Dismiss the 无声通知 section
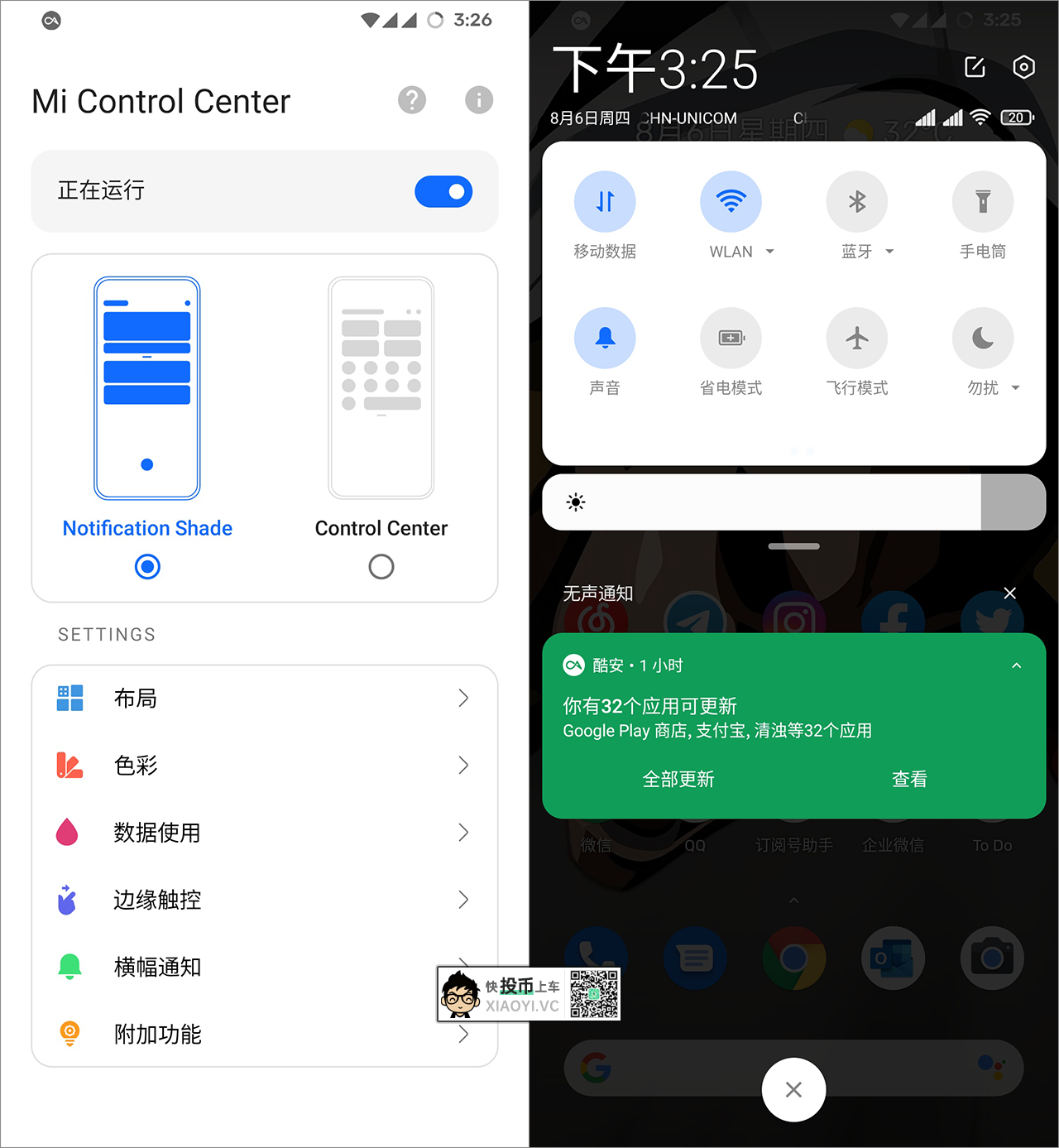Viewport: 1059px width, 1148px height. 1009,593
